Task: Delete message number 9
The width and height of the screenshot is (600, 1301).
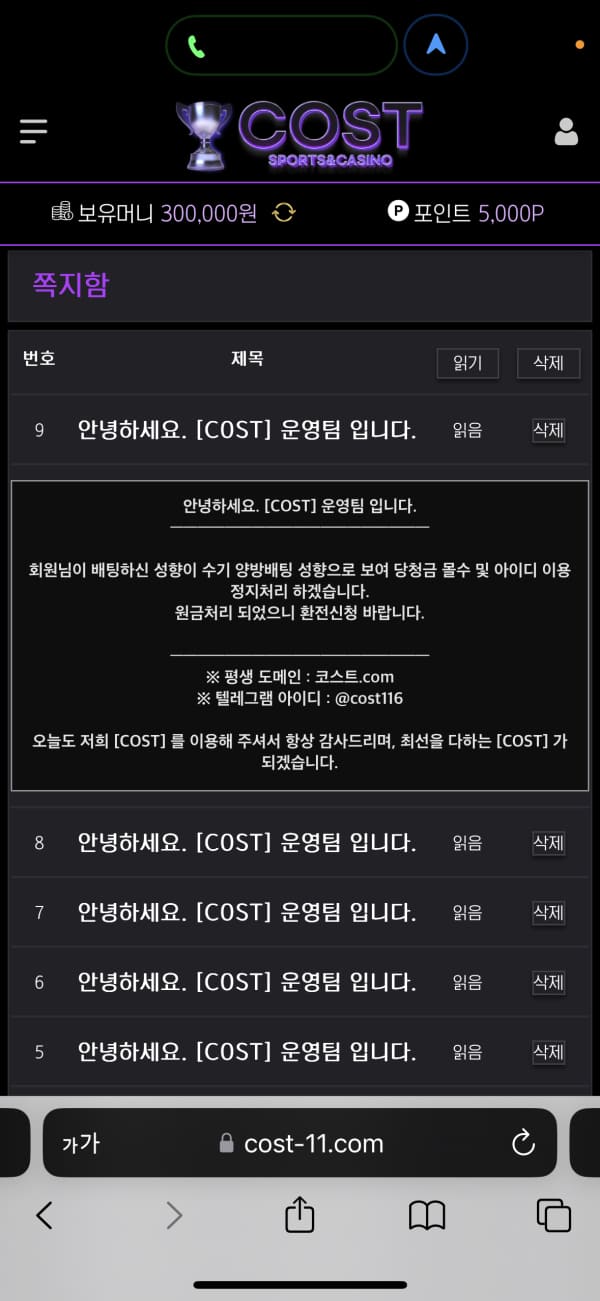Action: click(548, 430)
